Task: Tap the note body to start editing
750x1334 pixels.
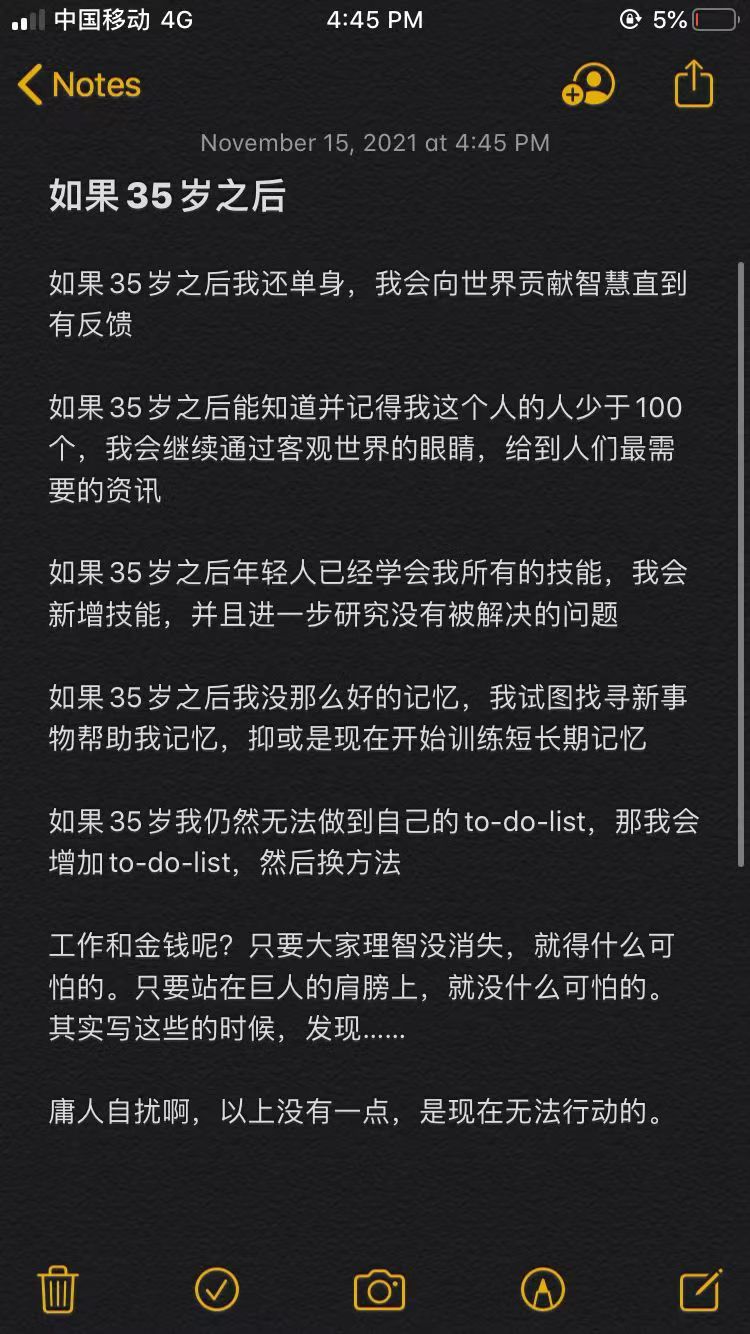Action: [x=375, y=700]
